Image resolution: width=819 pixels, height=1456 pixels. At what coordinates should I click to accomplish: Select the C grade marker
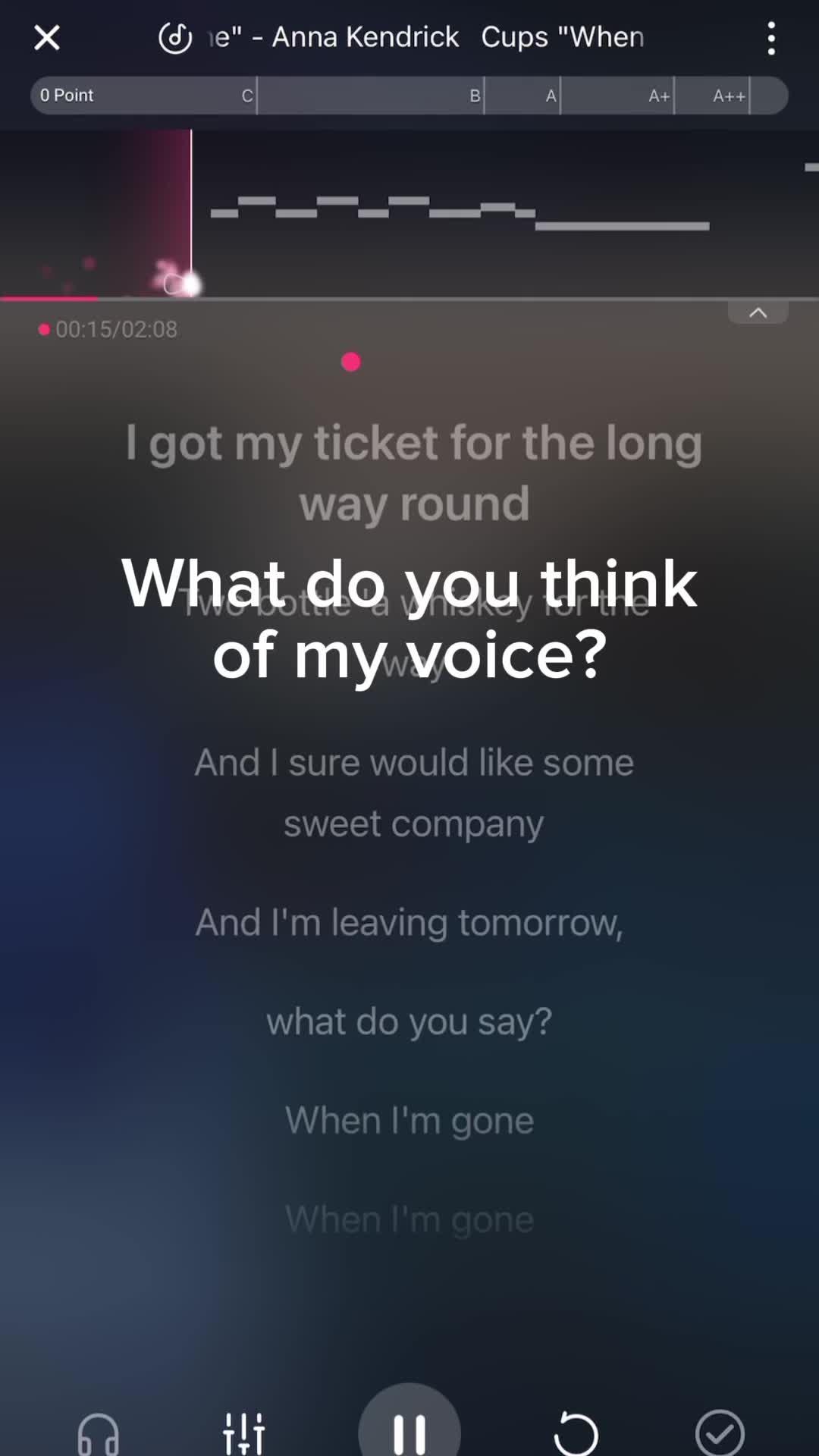(x=246, y=96)
